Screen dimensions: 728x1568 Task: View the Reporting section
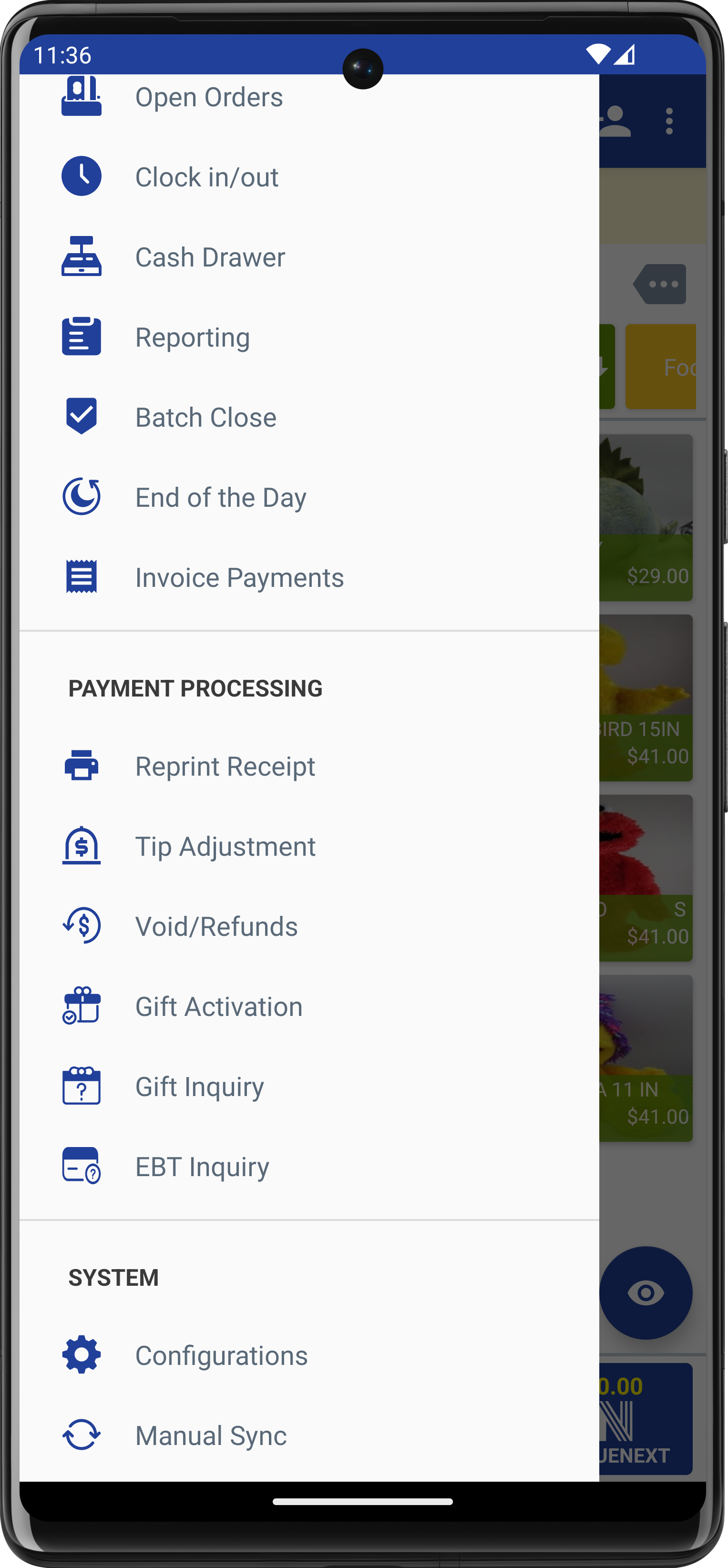coord(192,337)
